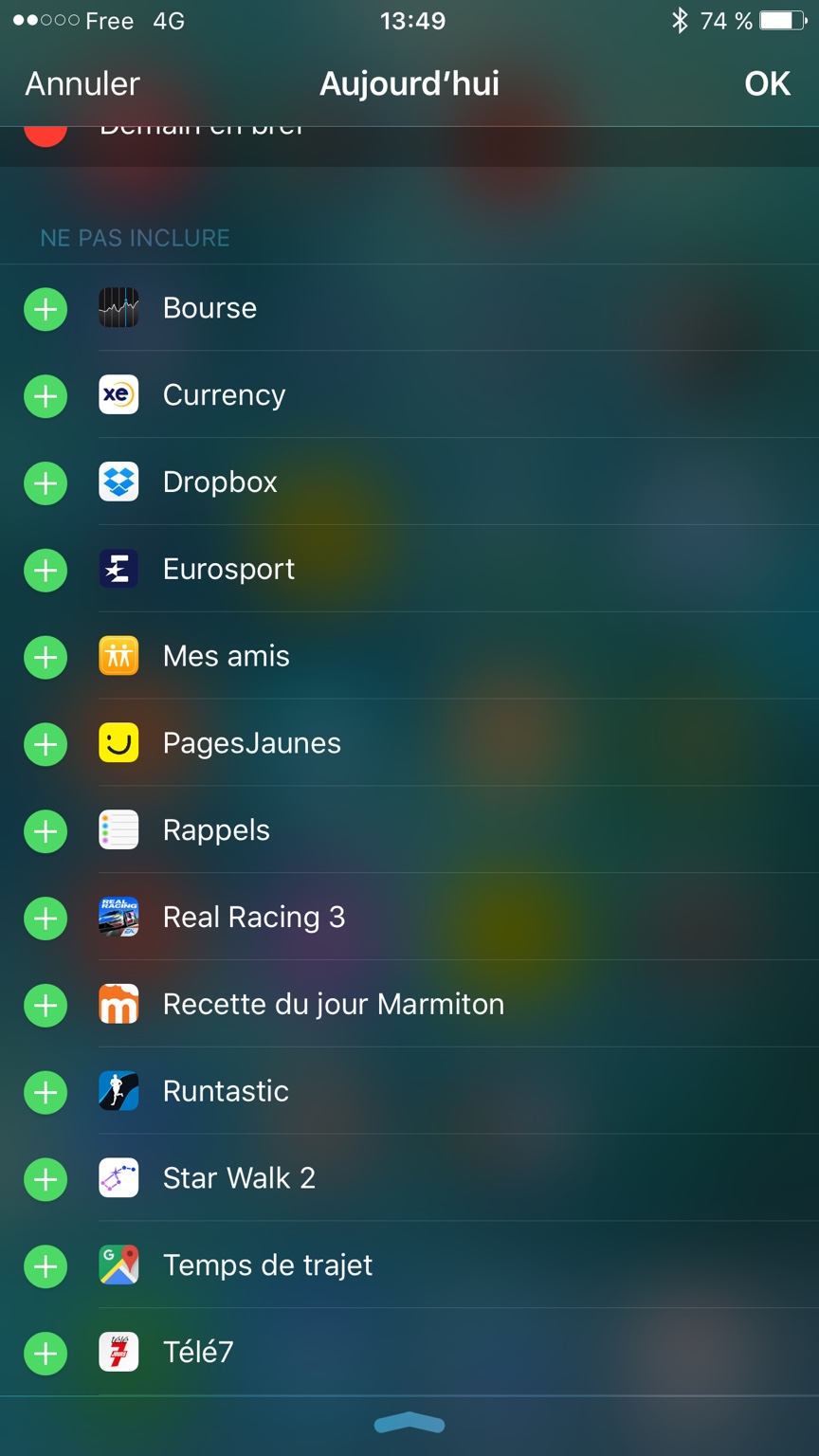Tap the bottom grabber handle
Image resolution: width=819 pixels, height=1456 pixels.
tap(409, 1423)
